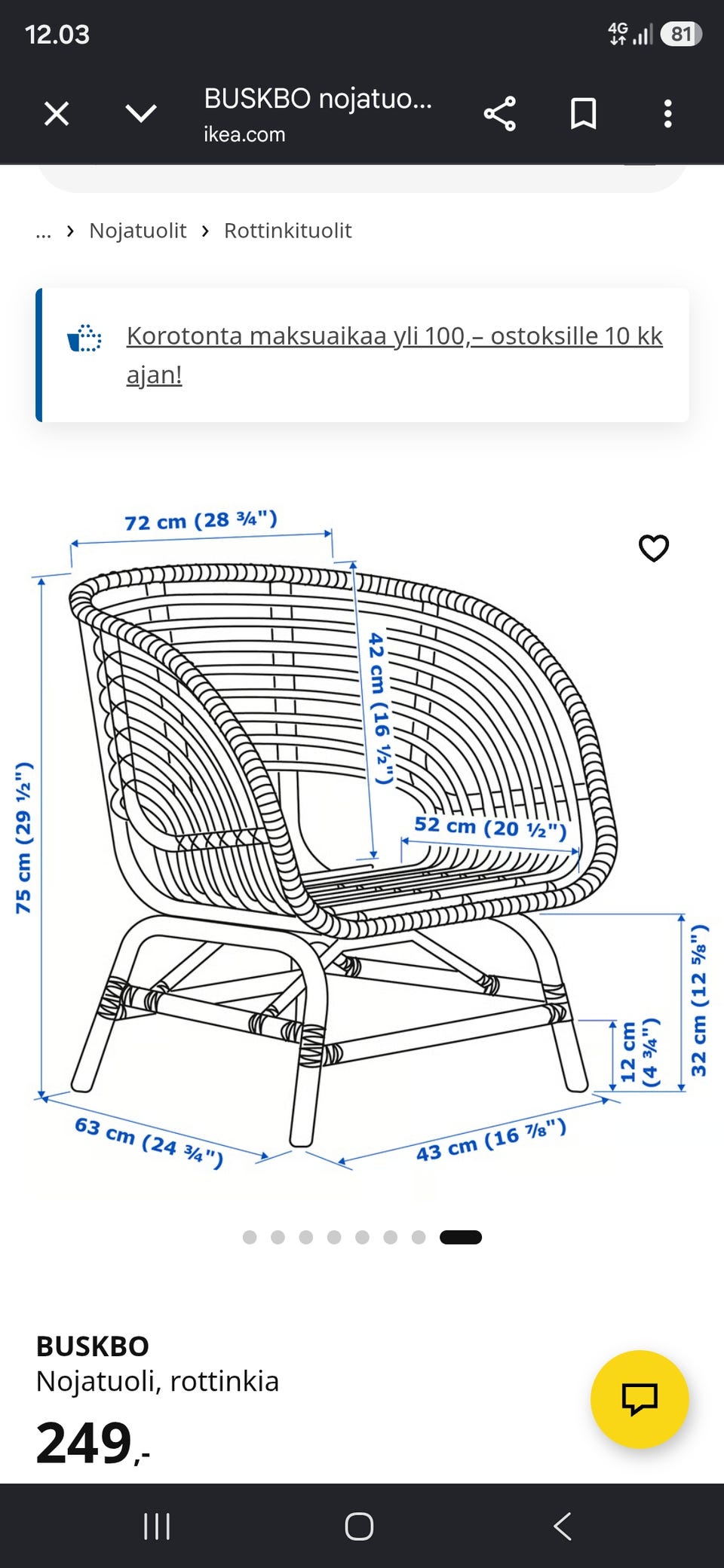The width and height of the screenshot is (724, 1568).
Task: Go back with system back button
Action: point(563,1527)
